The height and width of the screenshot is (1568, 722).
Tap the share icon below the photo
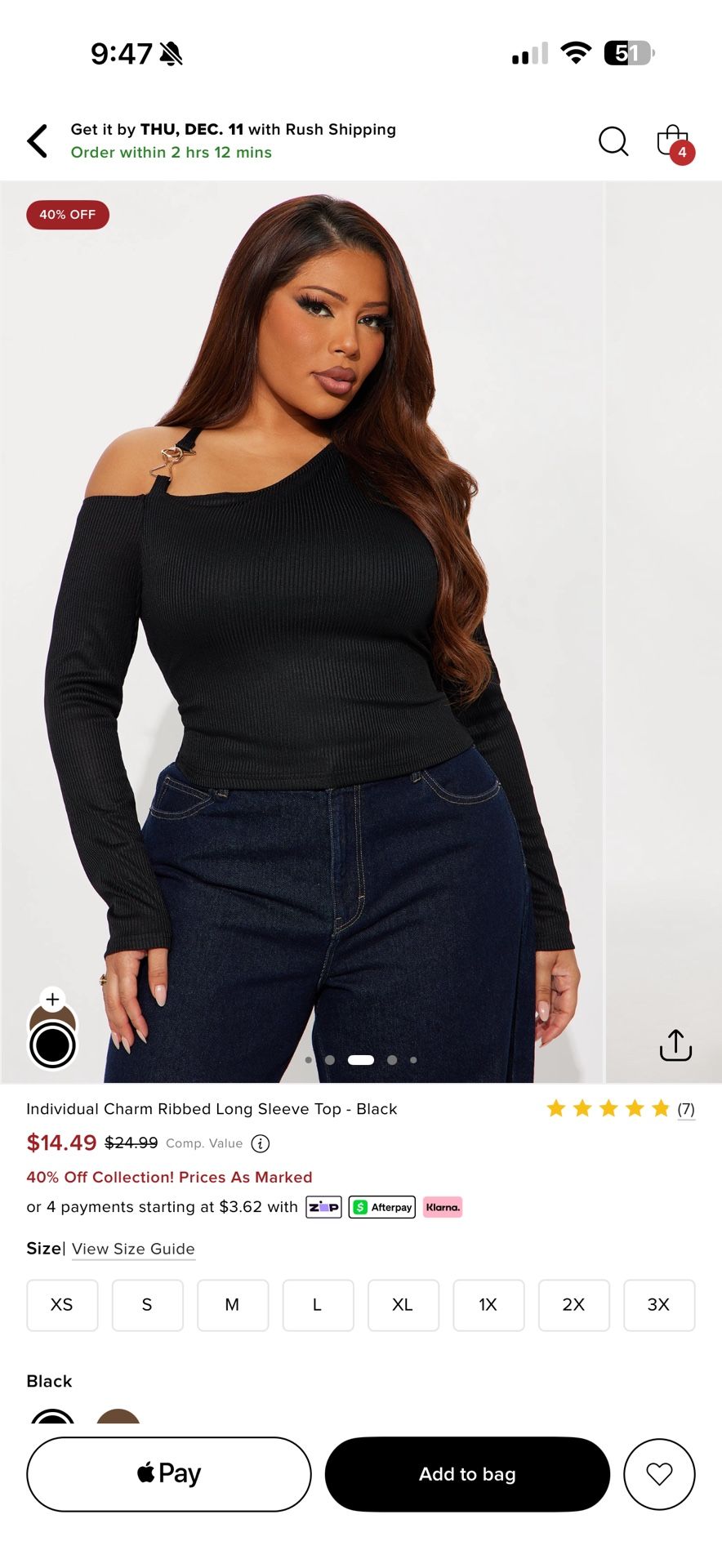coord(675,1045)
